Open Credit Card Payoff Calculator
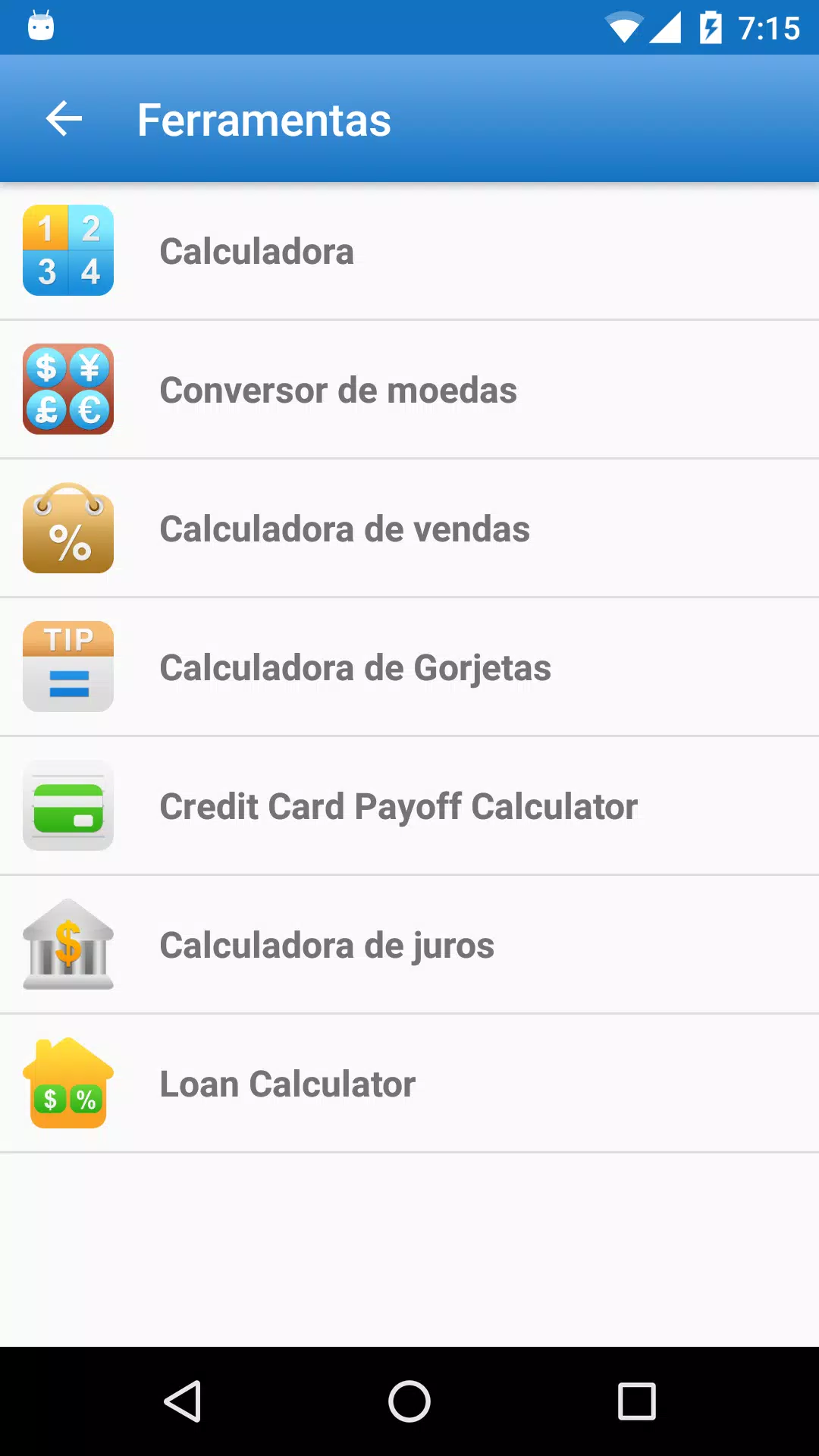Image resolution: width=819 pixels, height=1456 pixels. 409,806
